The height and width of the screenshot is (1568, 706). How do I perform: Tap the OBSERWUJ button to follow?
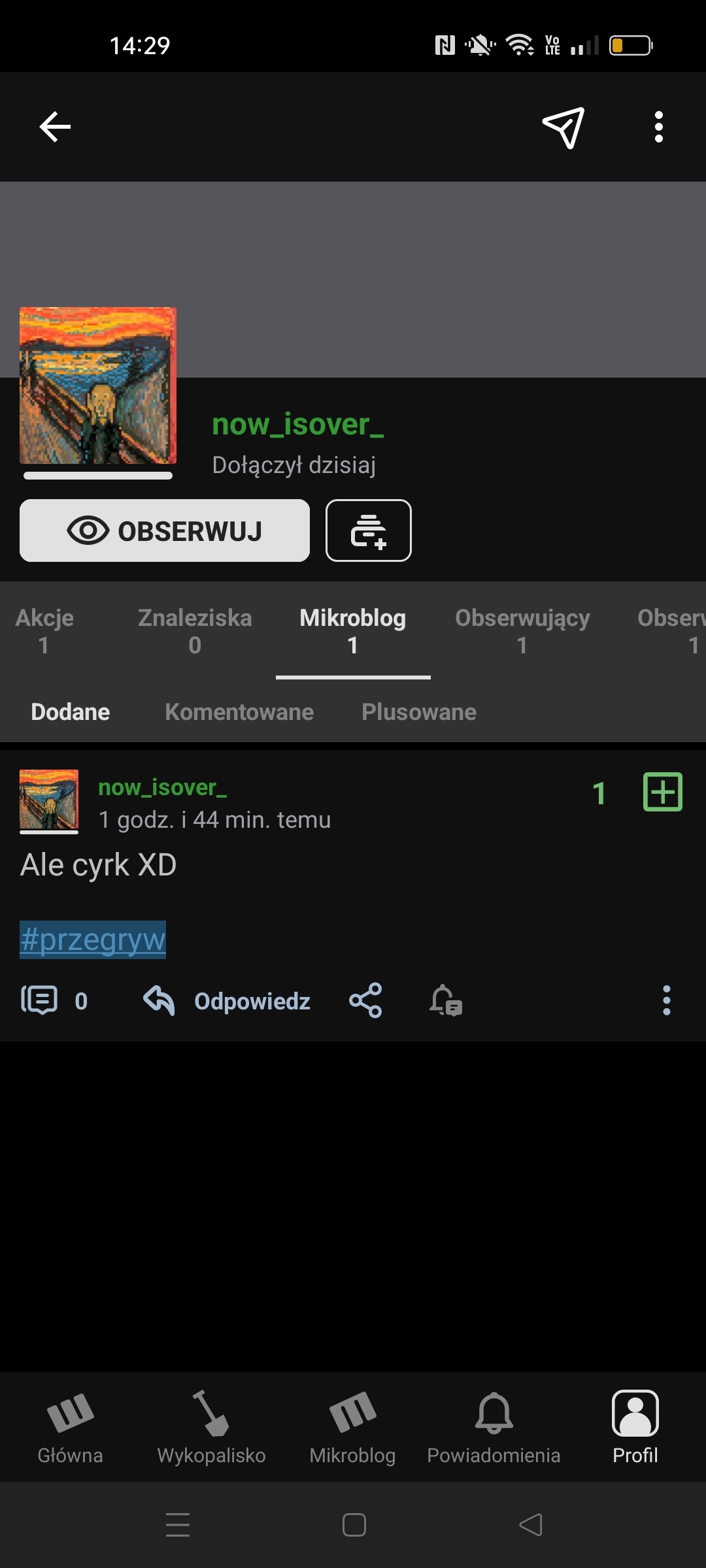point(165,531)
